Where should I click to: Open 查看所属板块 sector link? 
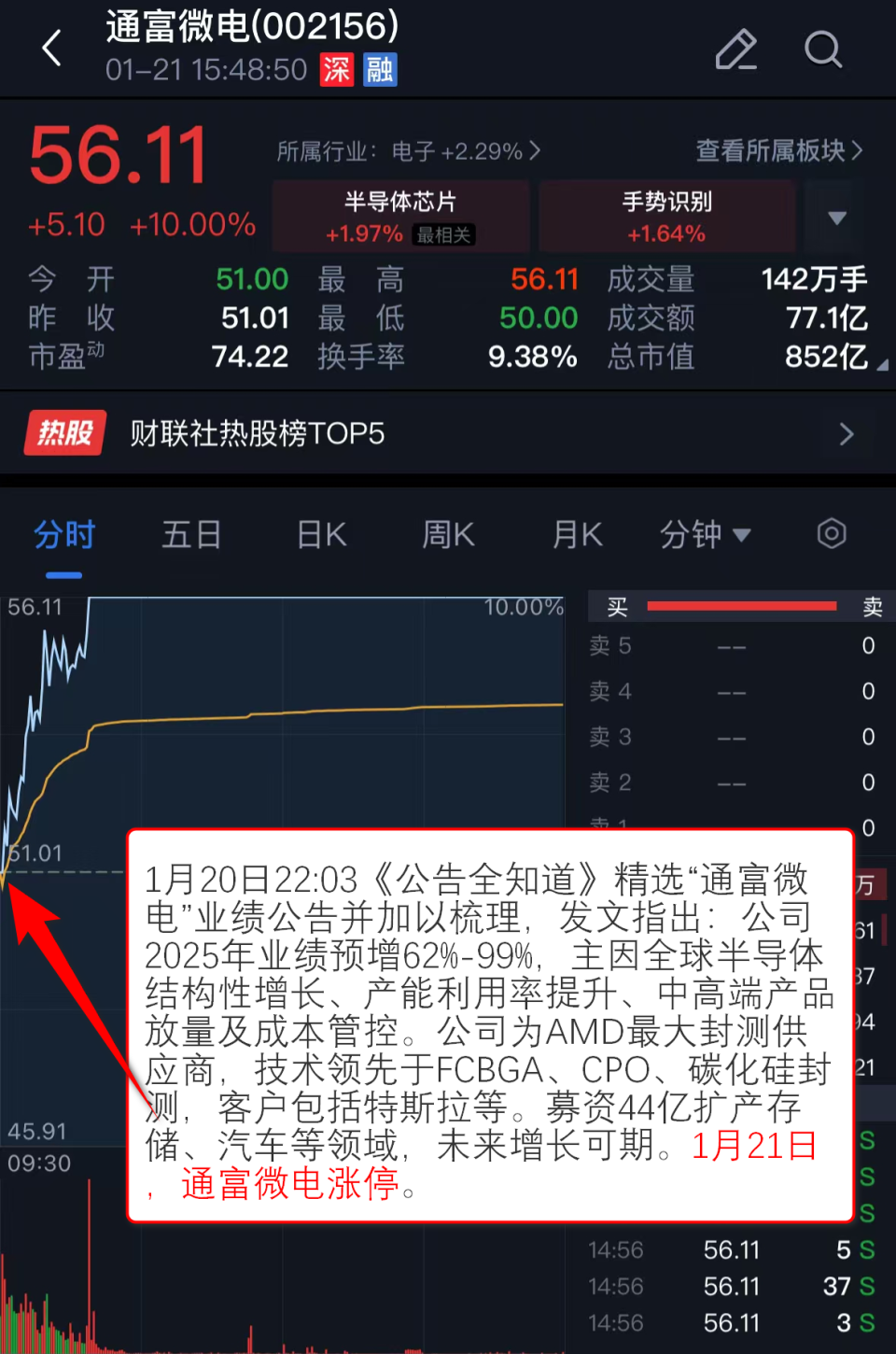coord(777,150)
